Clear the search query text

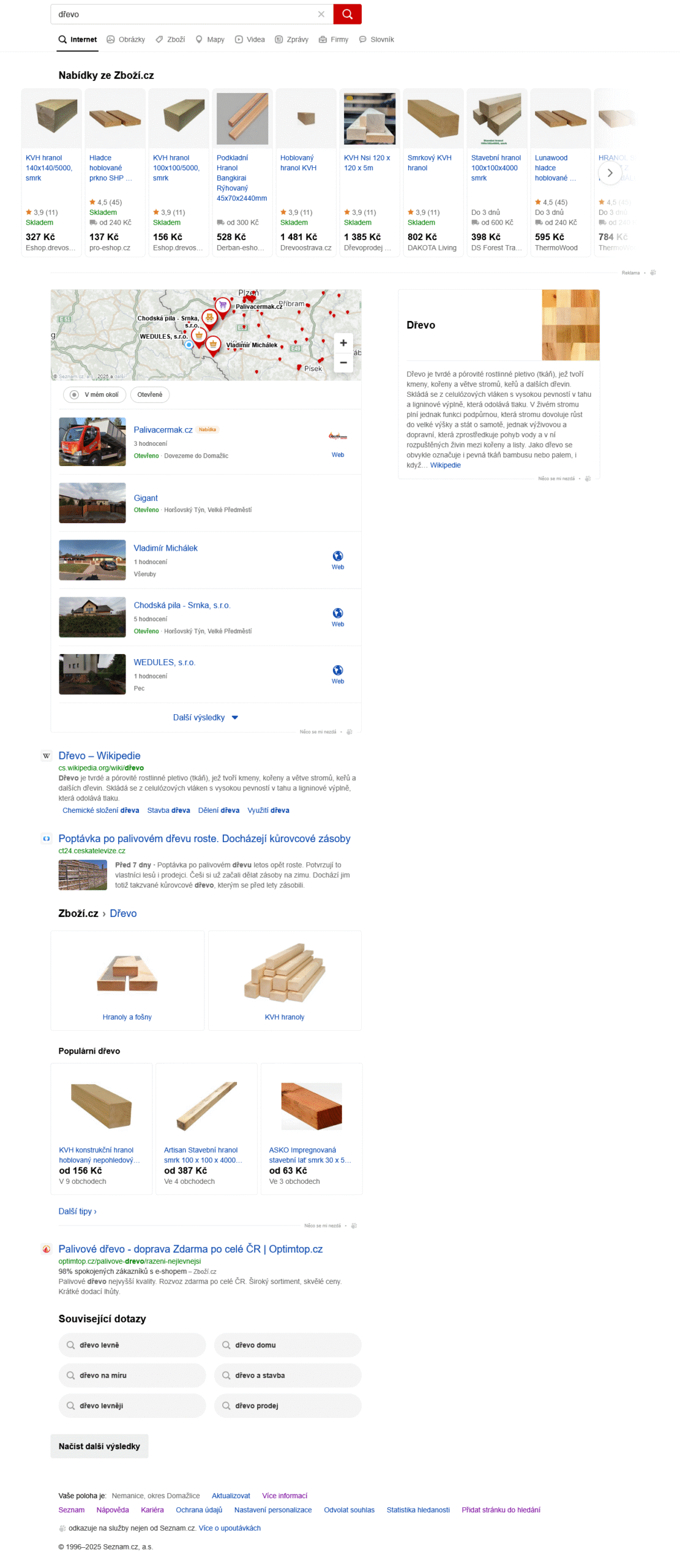321,14
